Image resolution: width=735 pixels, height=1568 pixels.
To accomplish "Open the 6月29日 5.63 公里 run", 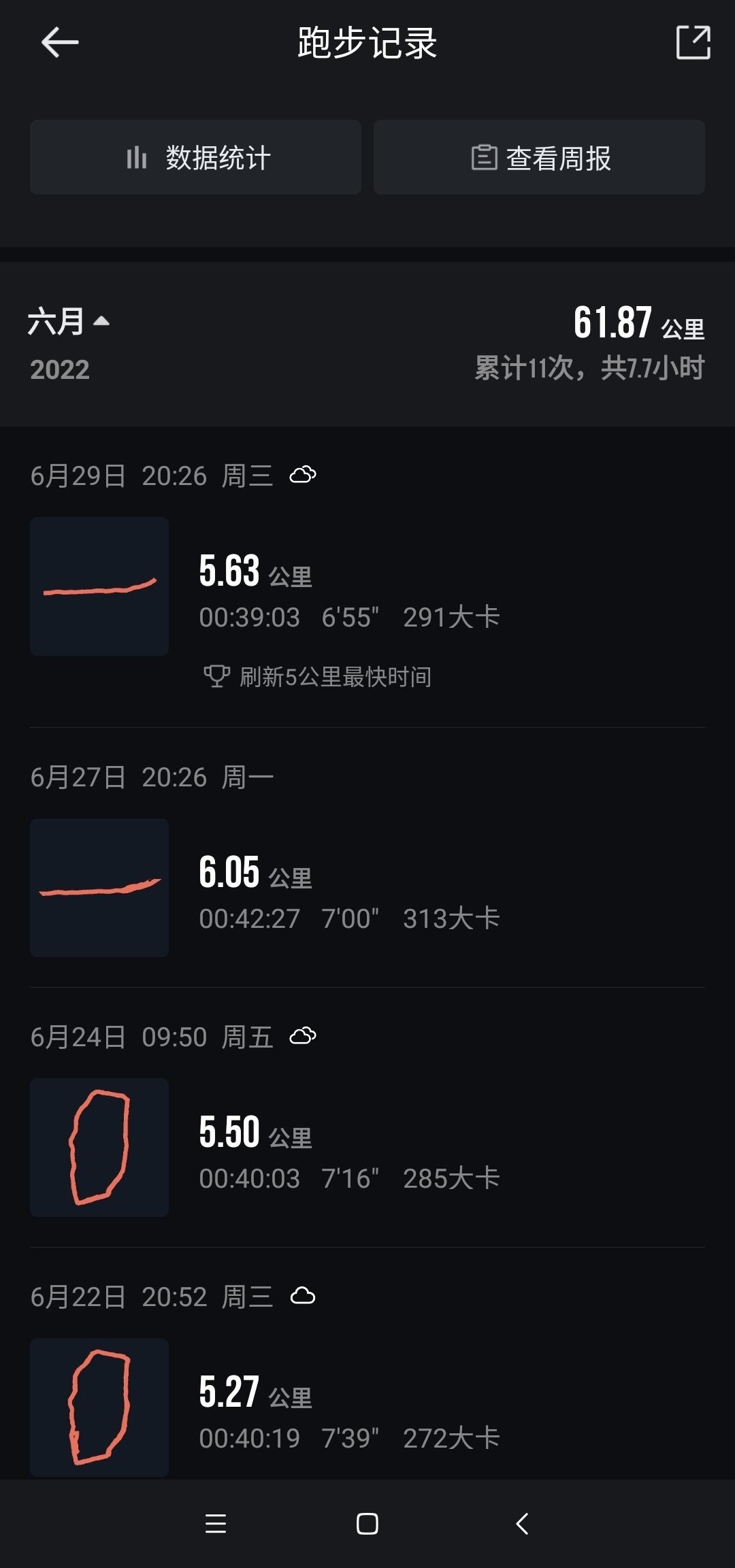I will [x=367, y=578].
